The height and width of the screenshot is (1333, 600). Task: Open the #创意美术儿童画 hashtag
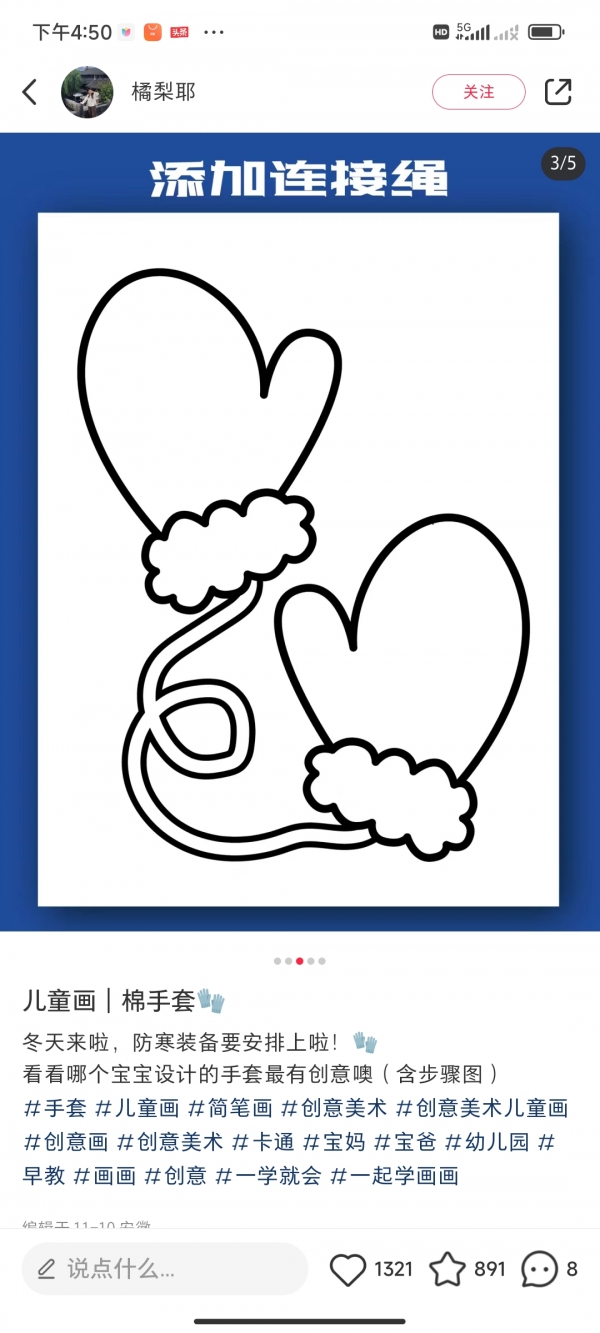[x=482, y=1108]
